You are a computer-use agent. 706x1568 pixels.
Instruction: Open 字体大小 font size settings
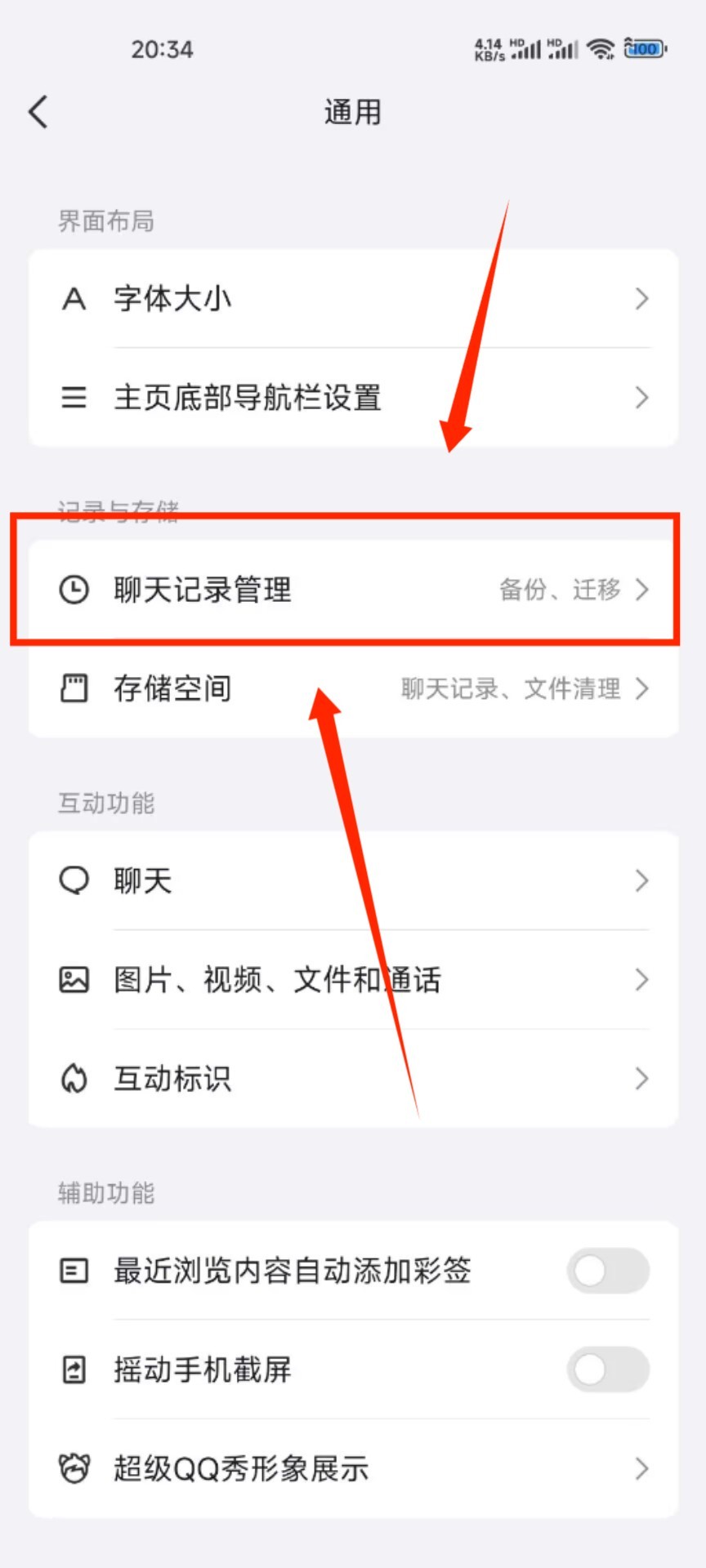pos(353,299)
